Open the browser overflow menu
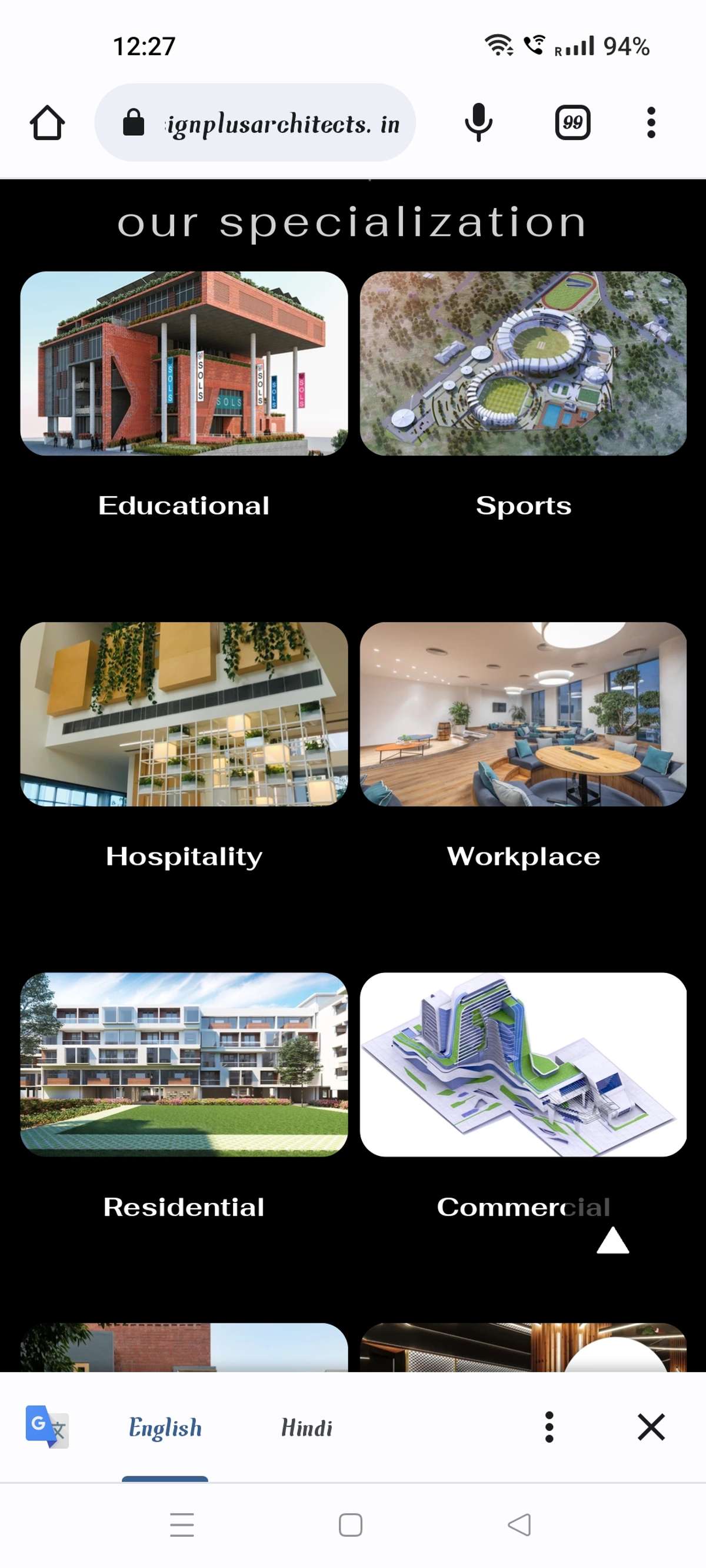 [651, 122]
